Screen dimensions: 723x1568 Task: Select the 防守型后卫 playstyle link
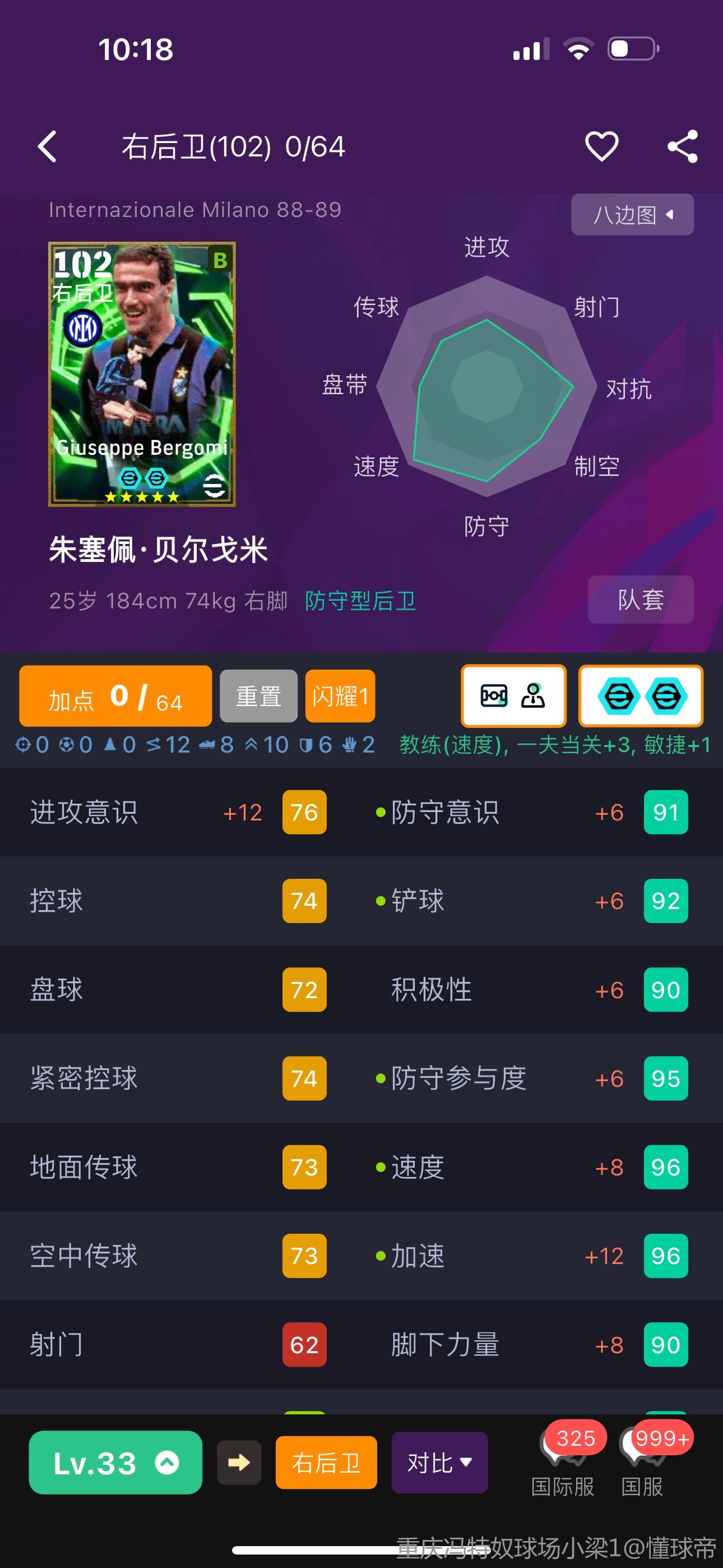360,601
